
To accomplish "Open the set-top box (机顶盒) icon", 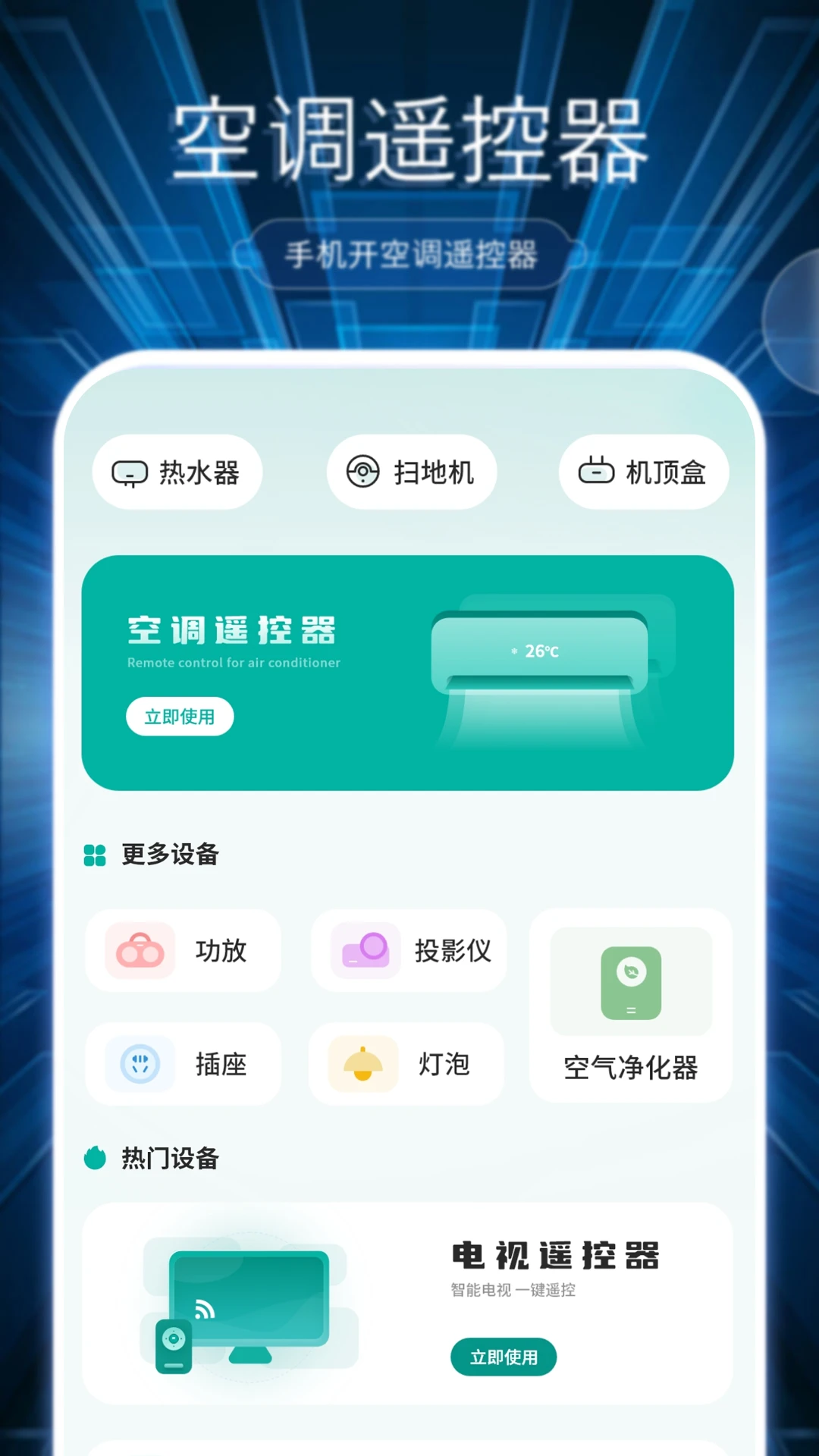I will pyautogui.click(x=598, y=472).
